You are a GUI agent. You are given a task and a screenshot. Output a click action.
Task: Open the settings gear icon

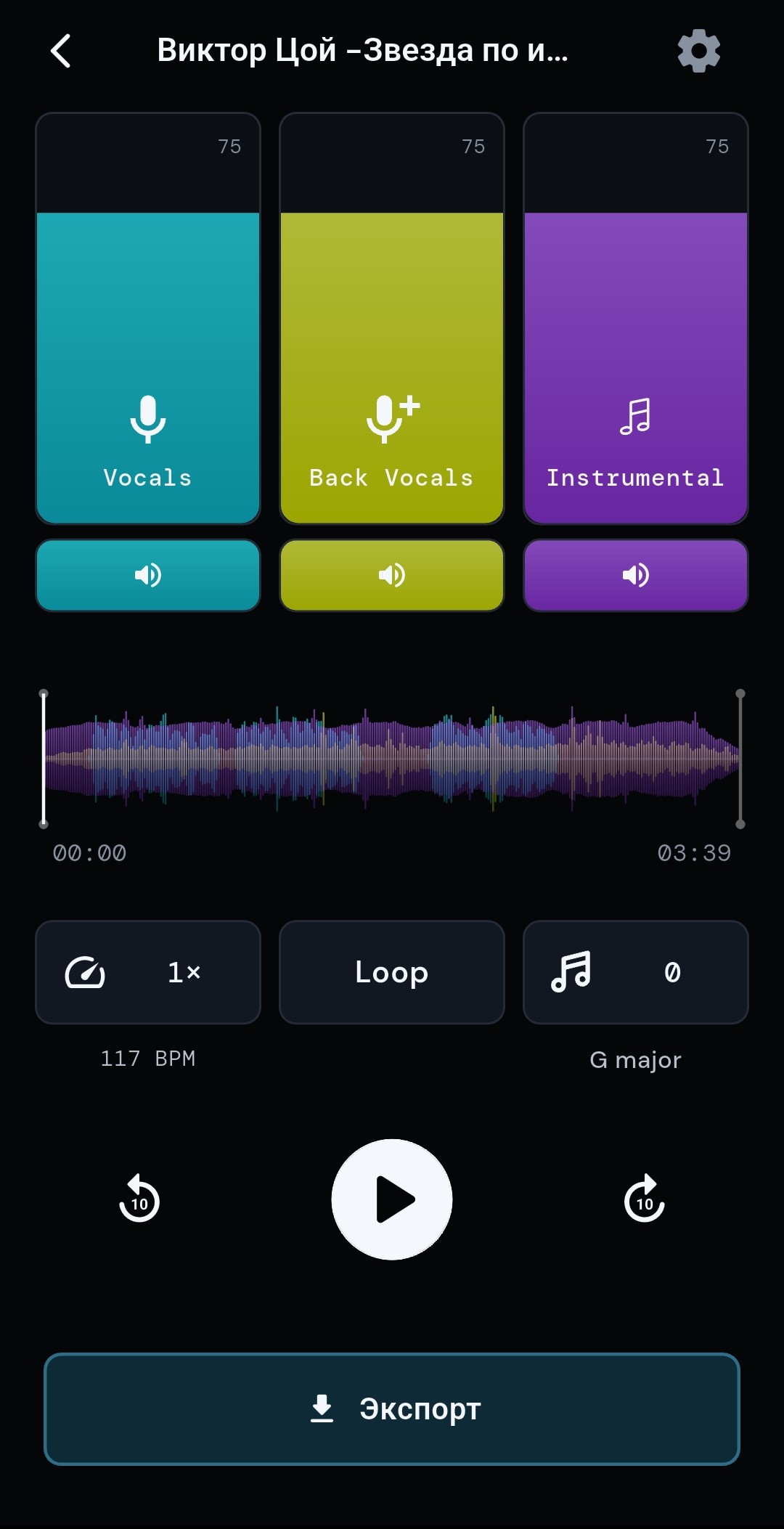[698, 51]
